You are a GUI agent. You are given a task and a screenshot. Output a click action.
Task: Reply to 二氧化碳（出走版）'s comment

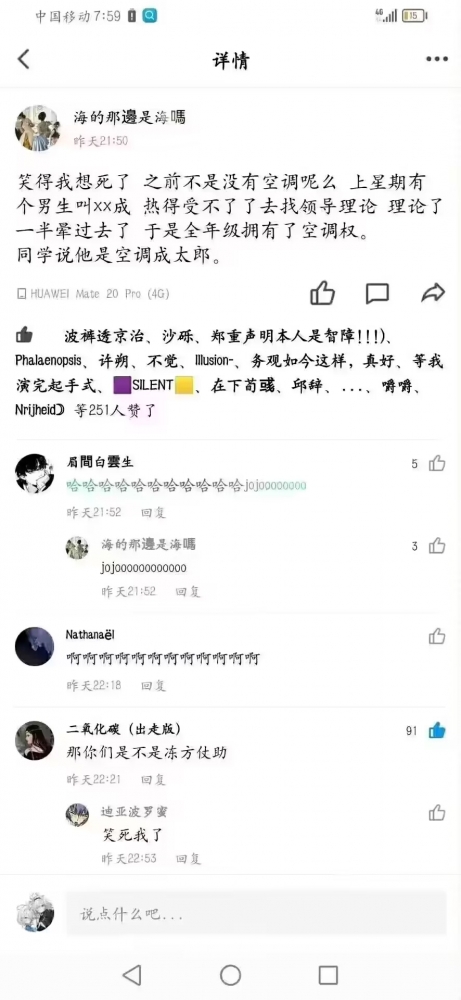tap(153, 779)
